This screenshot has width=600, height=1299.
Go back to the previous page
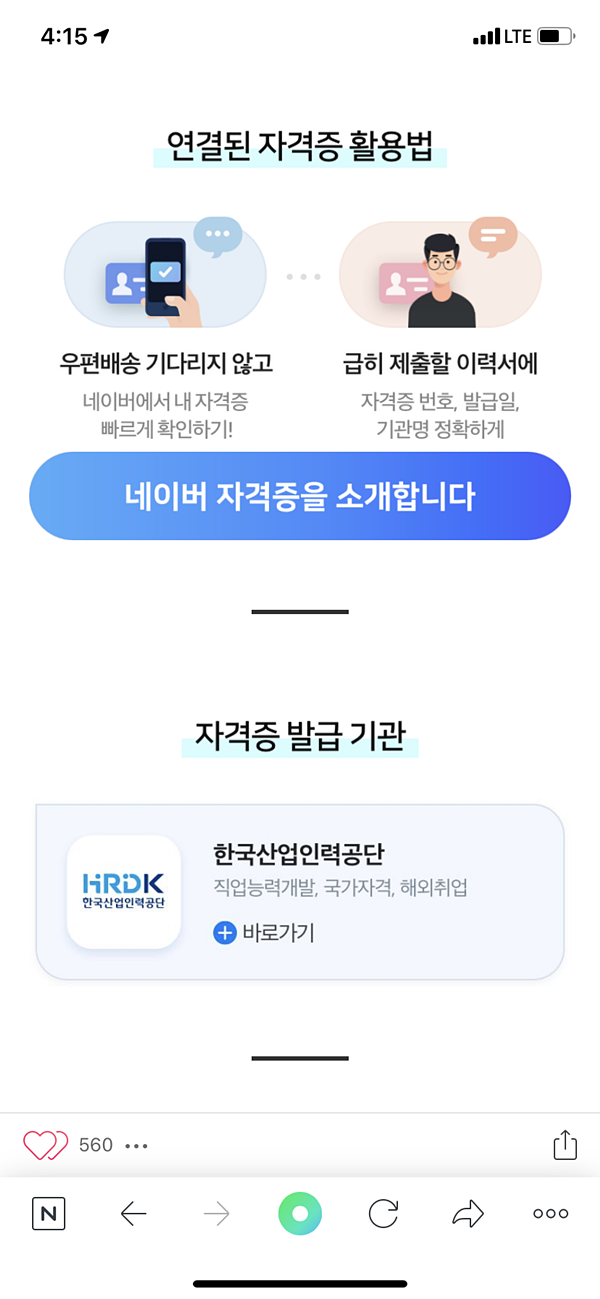(x=133, y=1214)
